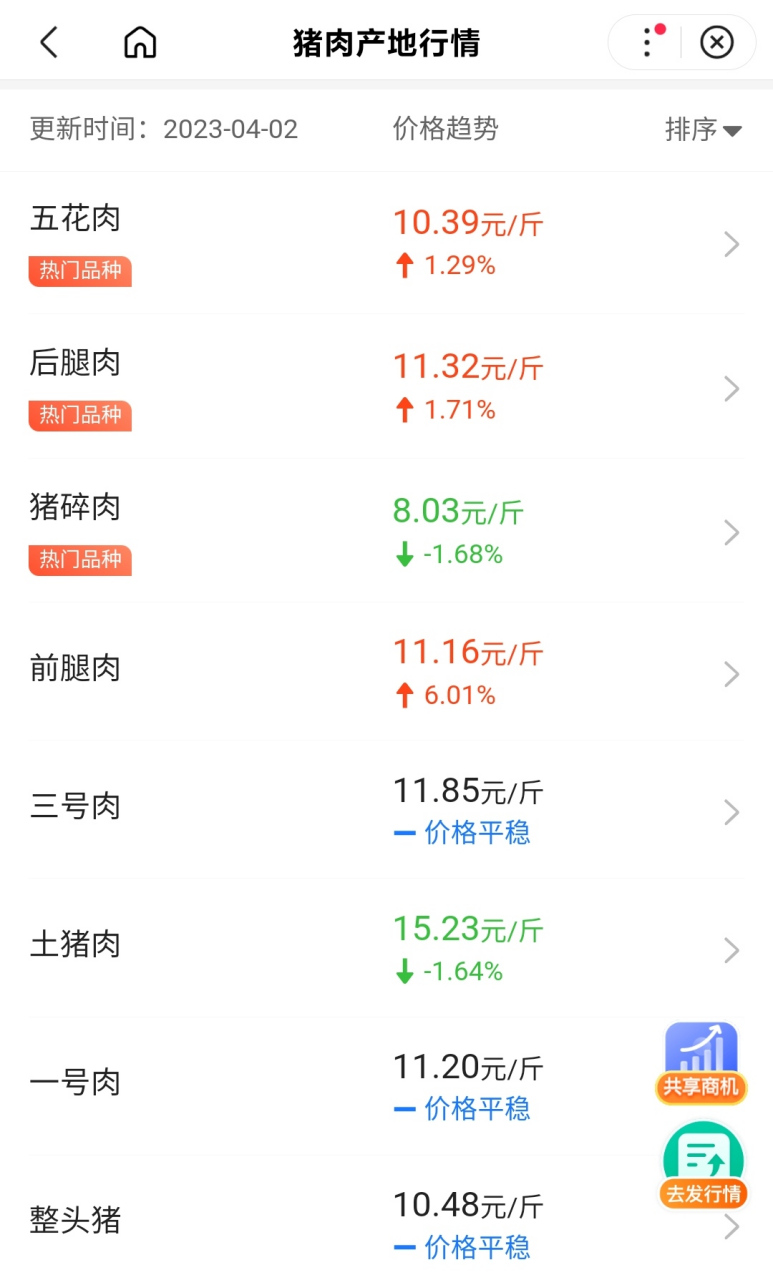The width and height of the screenshot is (773, 1280).
Task: Select the 热门品种 tag under 五花肉
Action: (80, 271)
